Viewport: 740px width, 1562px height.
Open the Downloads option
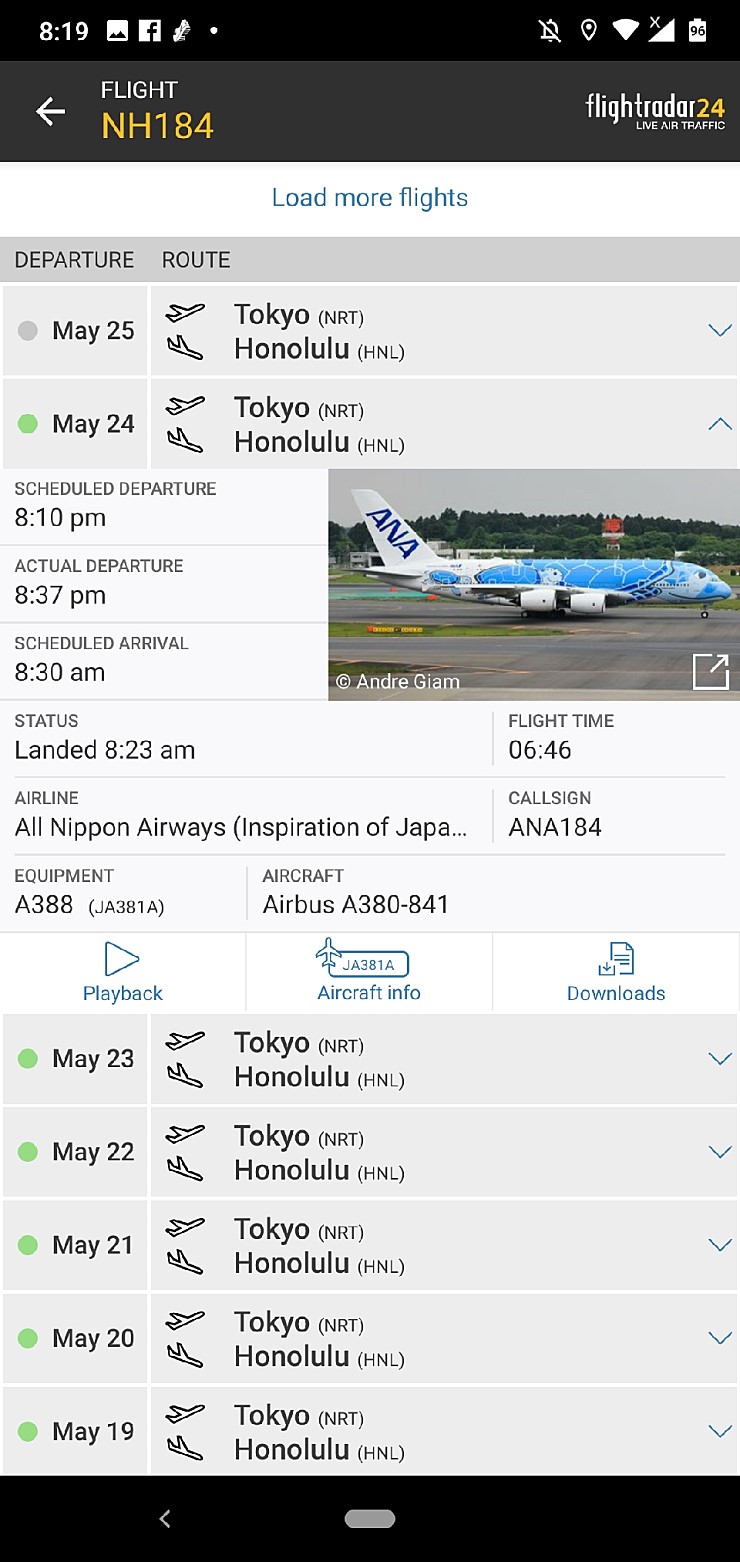pos(616,972)
